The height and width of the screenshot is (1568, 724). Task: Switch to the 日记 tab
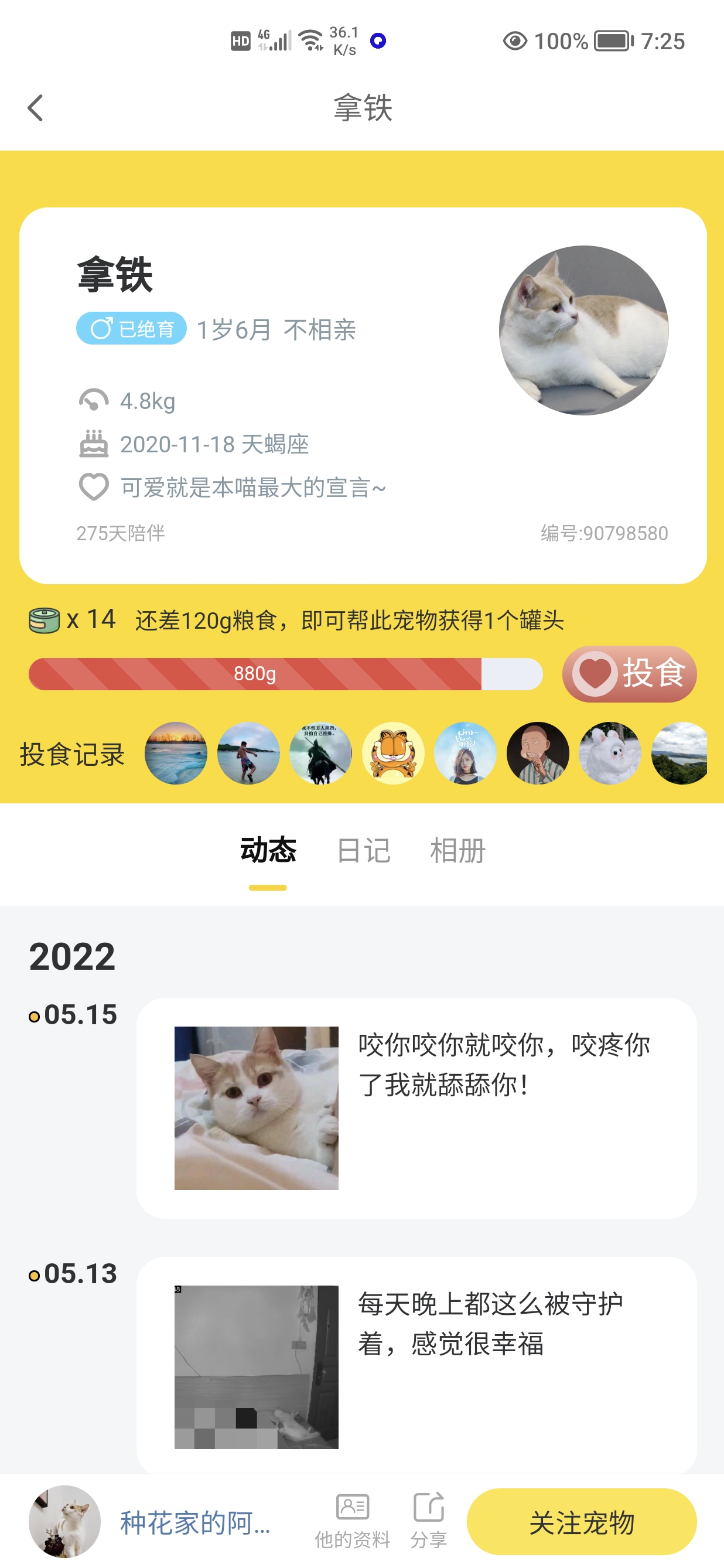[x=363, y=850]
